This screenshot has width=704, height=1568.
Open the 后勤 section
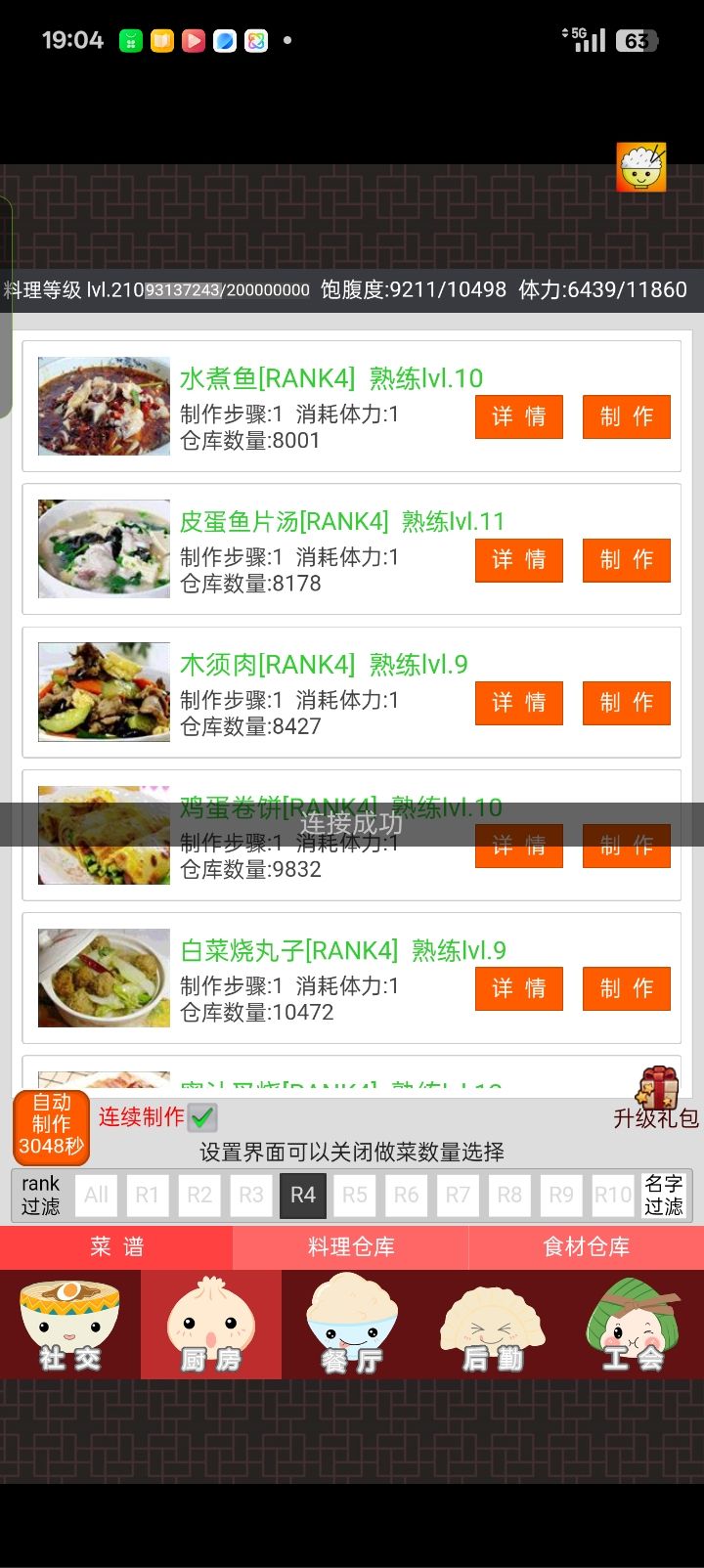coord(492,1325)
